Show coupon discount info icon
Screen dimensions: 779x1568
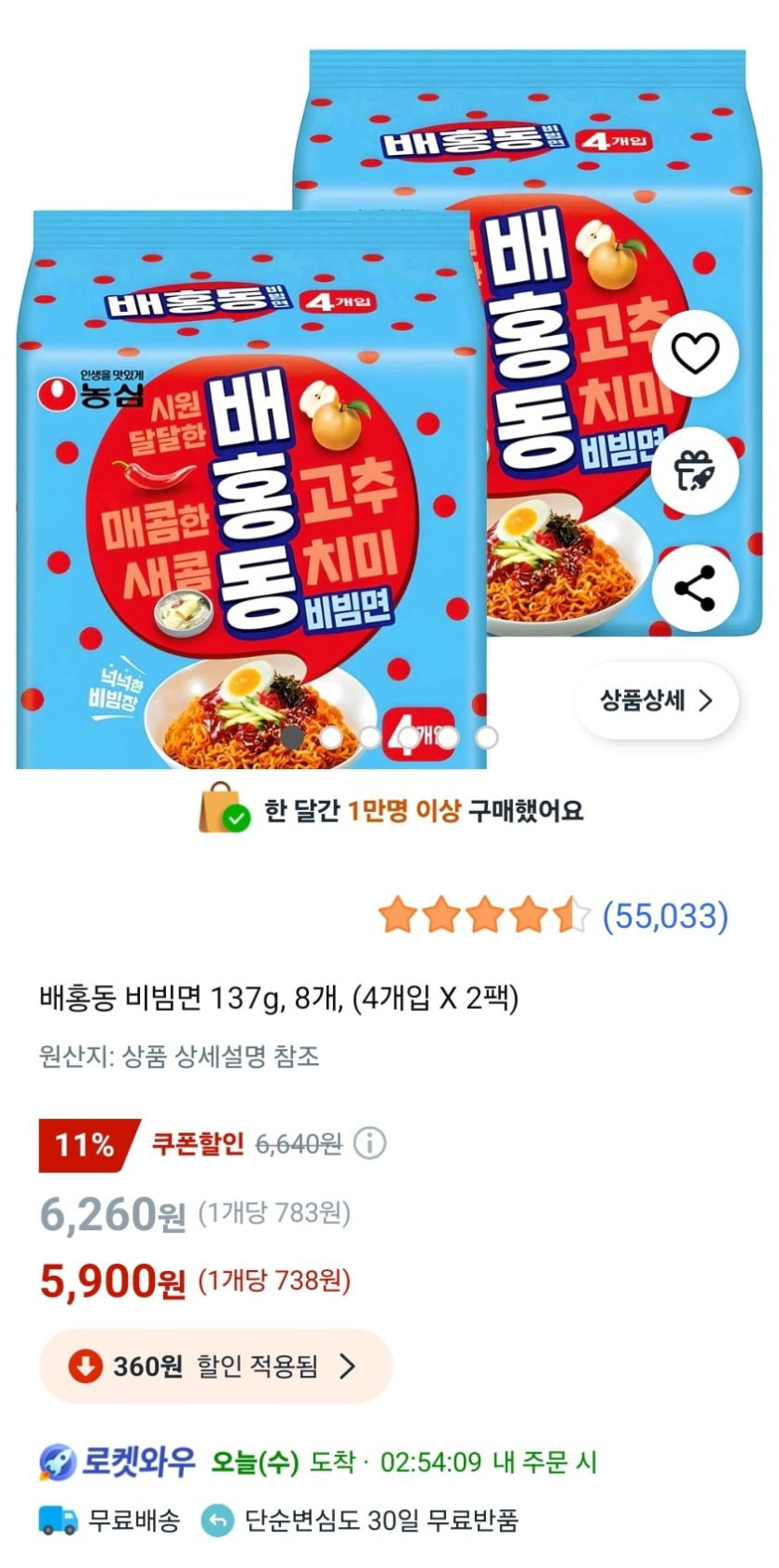(370, 1143)
